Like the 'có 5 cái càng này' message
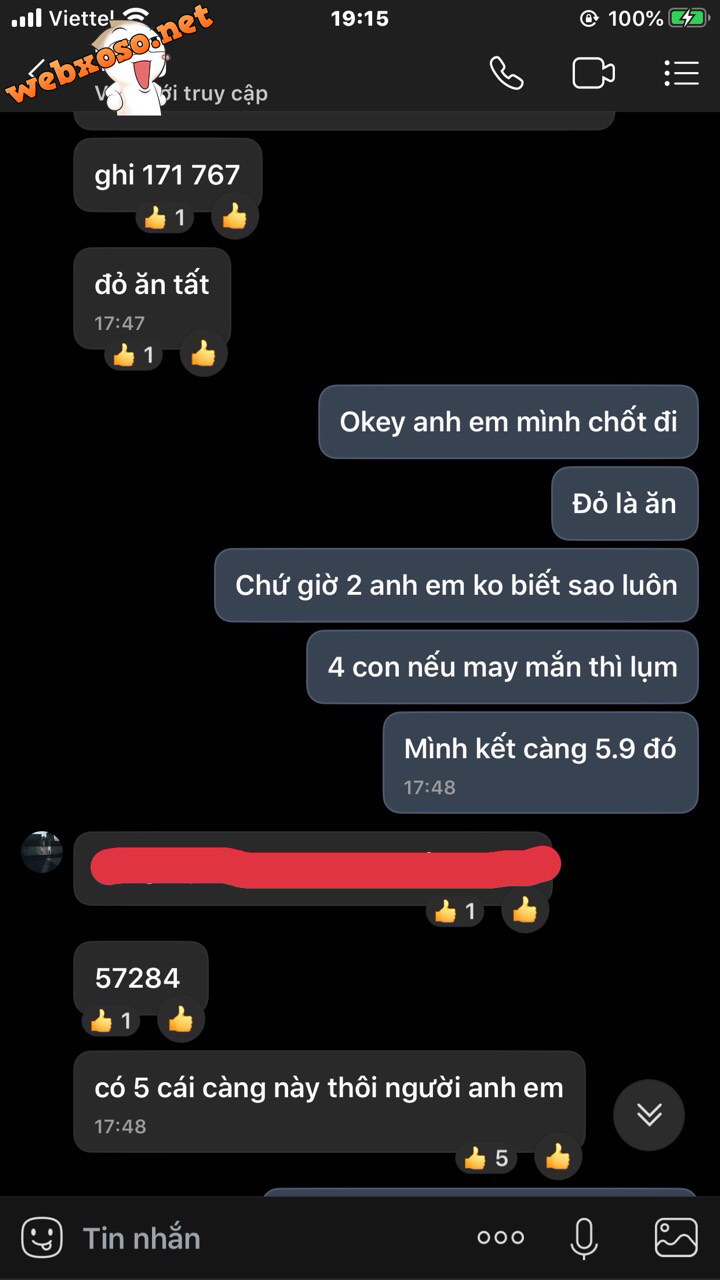Screen dimensions: 720x1280 coord(558,1158)
